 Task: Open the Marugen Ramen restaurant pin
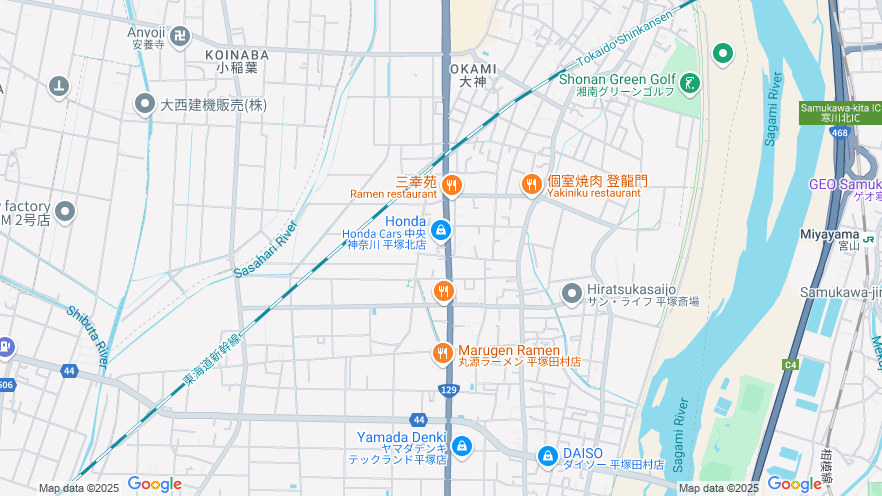[x=443, y=353]
